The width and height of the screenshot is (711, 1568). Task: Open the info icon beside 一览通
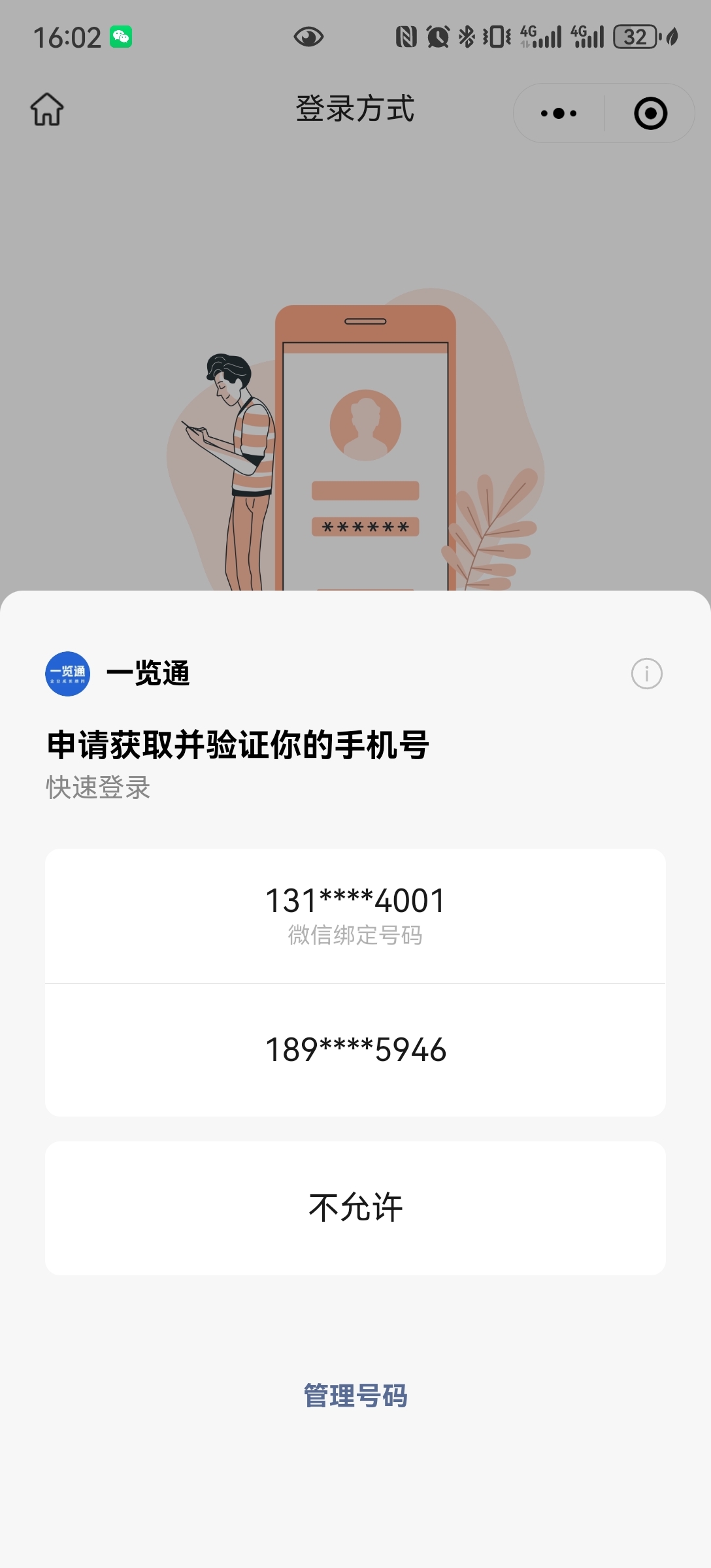pyautogui.click(x=646, y=674)
